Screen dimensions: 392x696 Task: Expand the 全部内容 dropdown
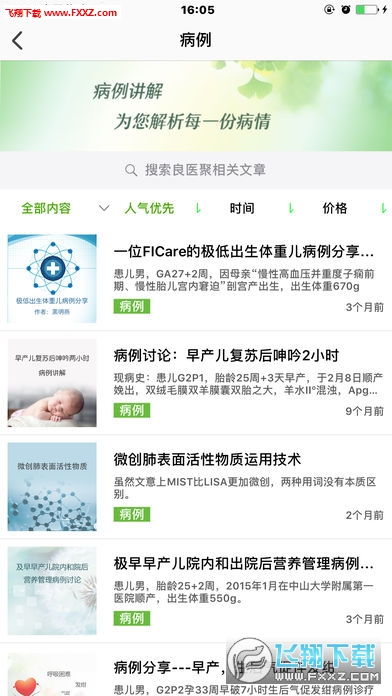[x=65, y=208]
